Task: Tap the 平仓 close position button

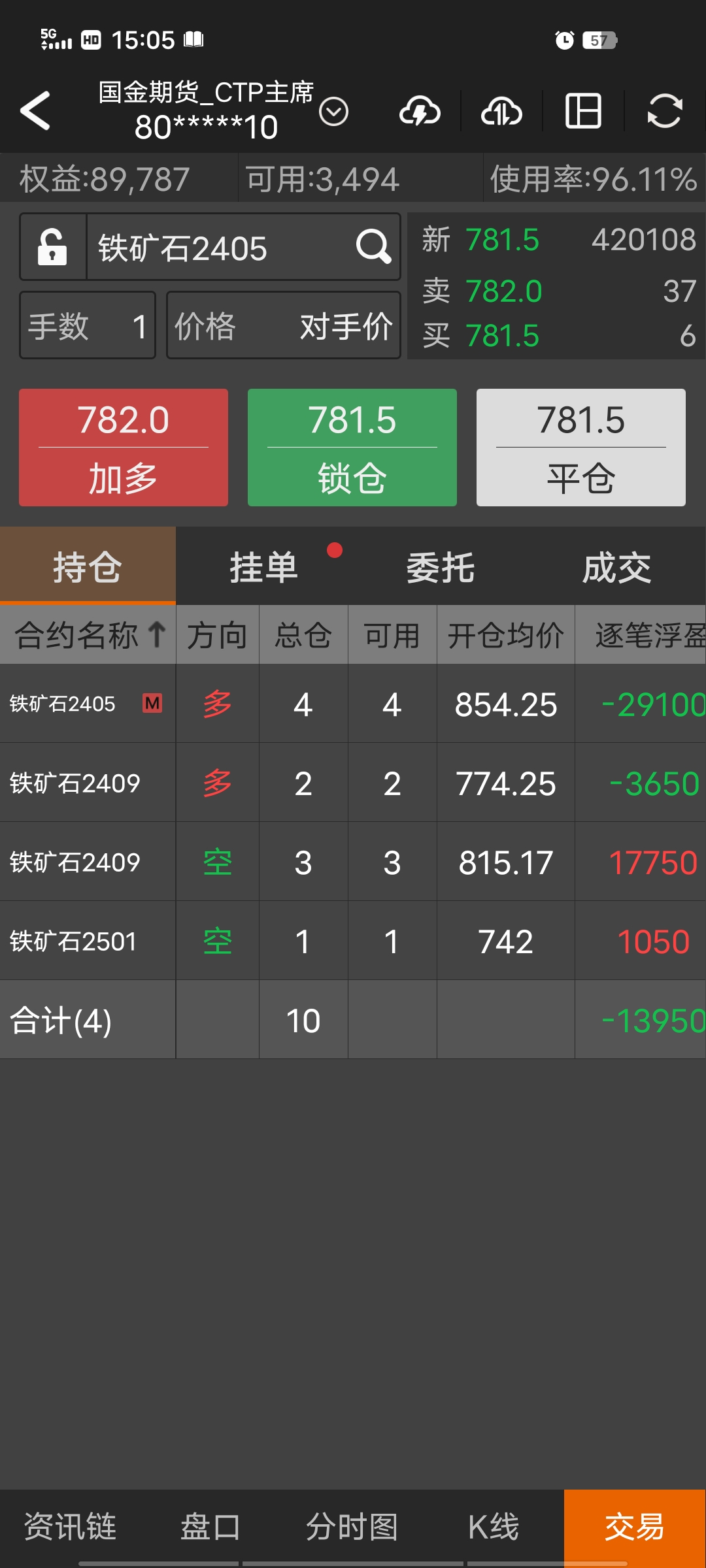Action: [x=581, y=448]
